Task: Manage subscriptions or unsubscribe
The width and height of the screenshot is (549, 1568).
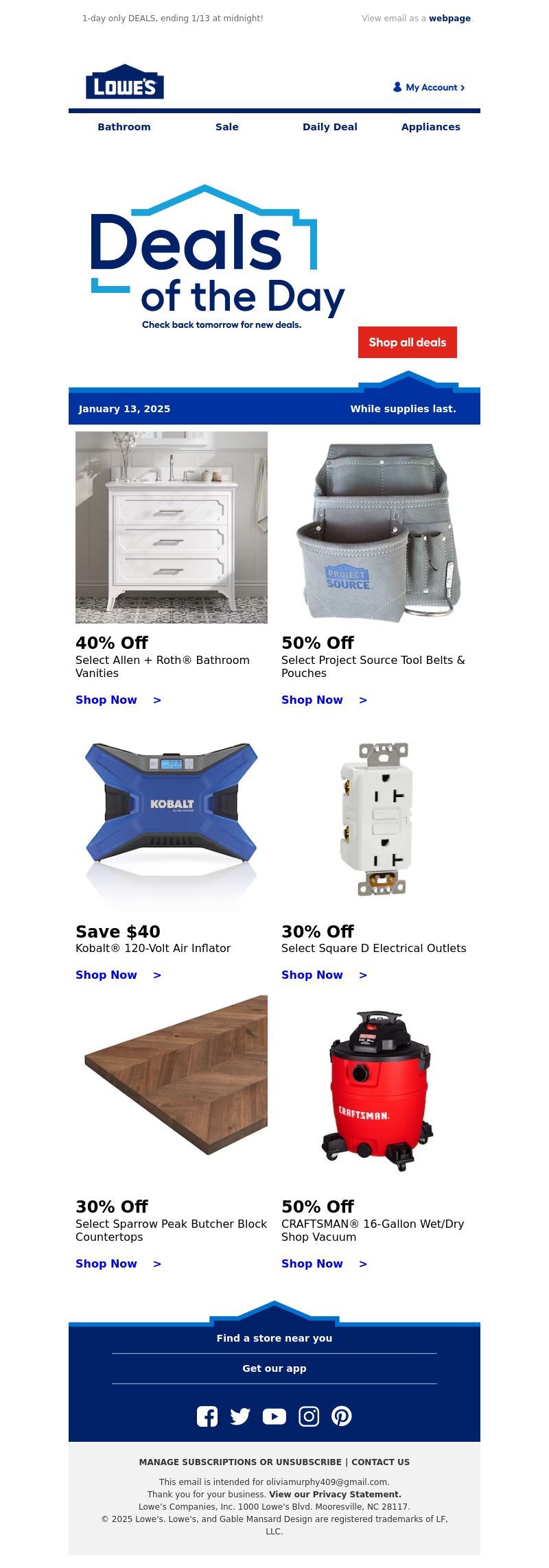Action: point(240,1462)
